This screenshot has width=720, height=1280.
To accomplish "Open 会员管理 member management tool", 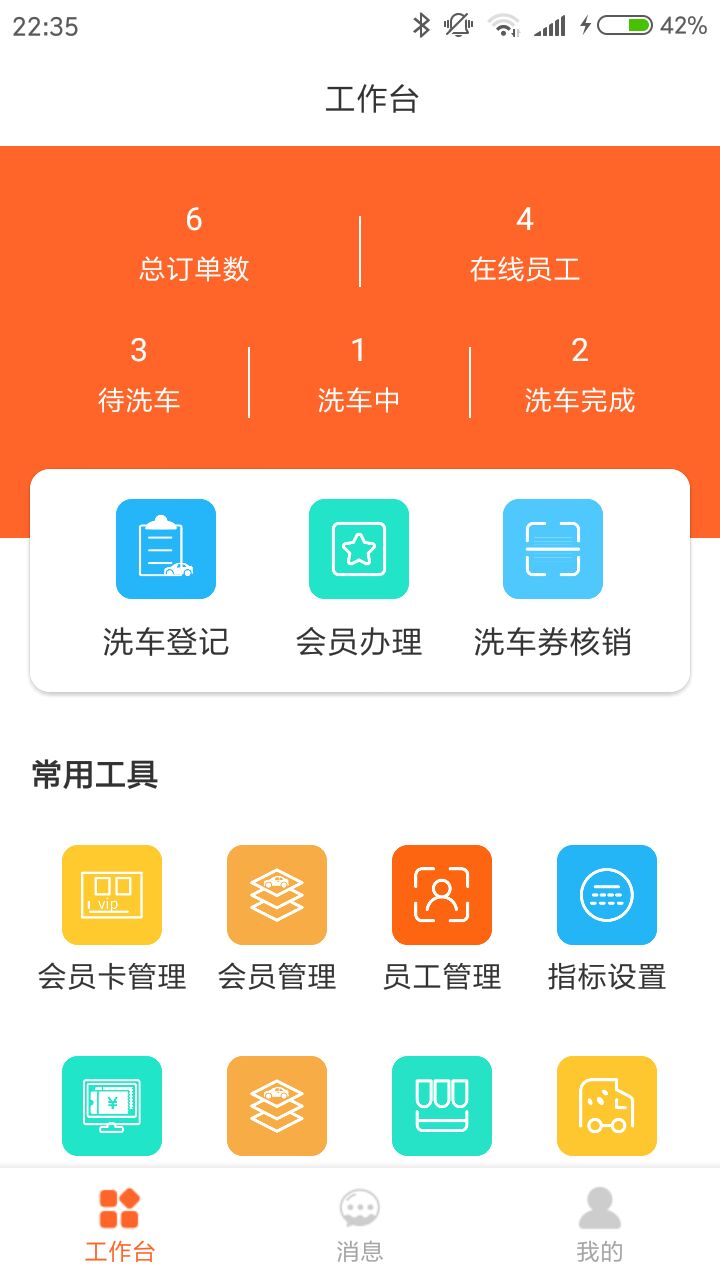I will [x=276, y=894].
